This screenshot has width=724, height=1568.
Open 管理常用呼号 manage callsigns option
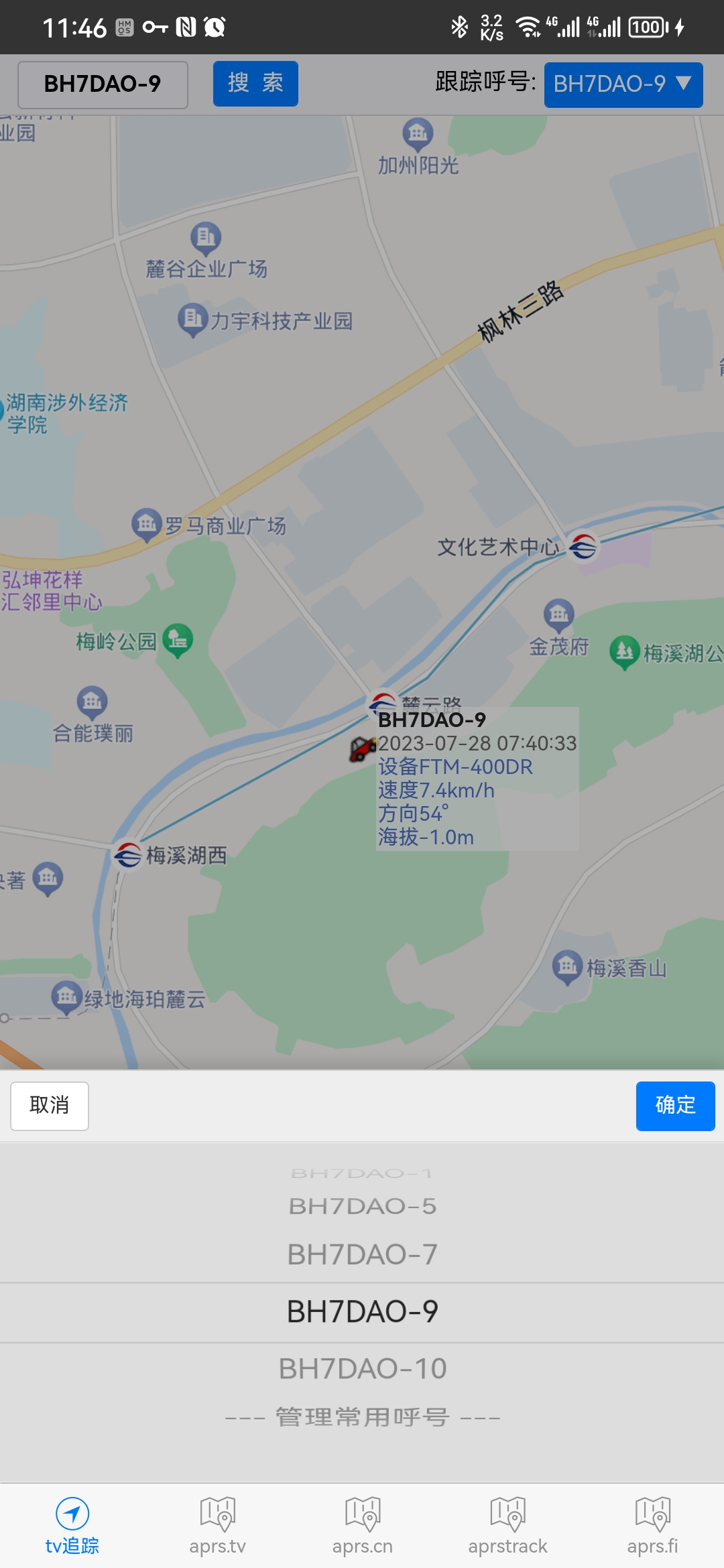click(x=362, y=1417)
